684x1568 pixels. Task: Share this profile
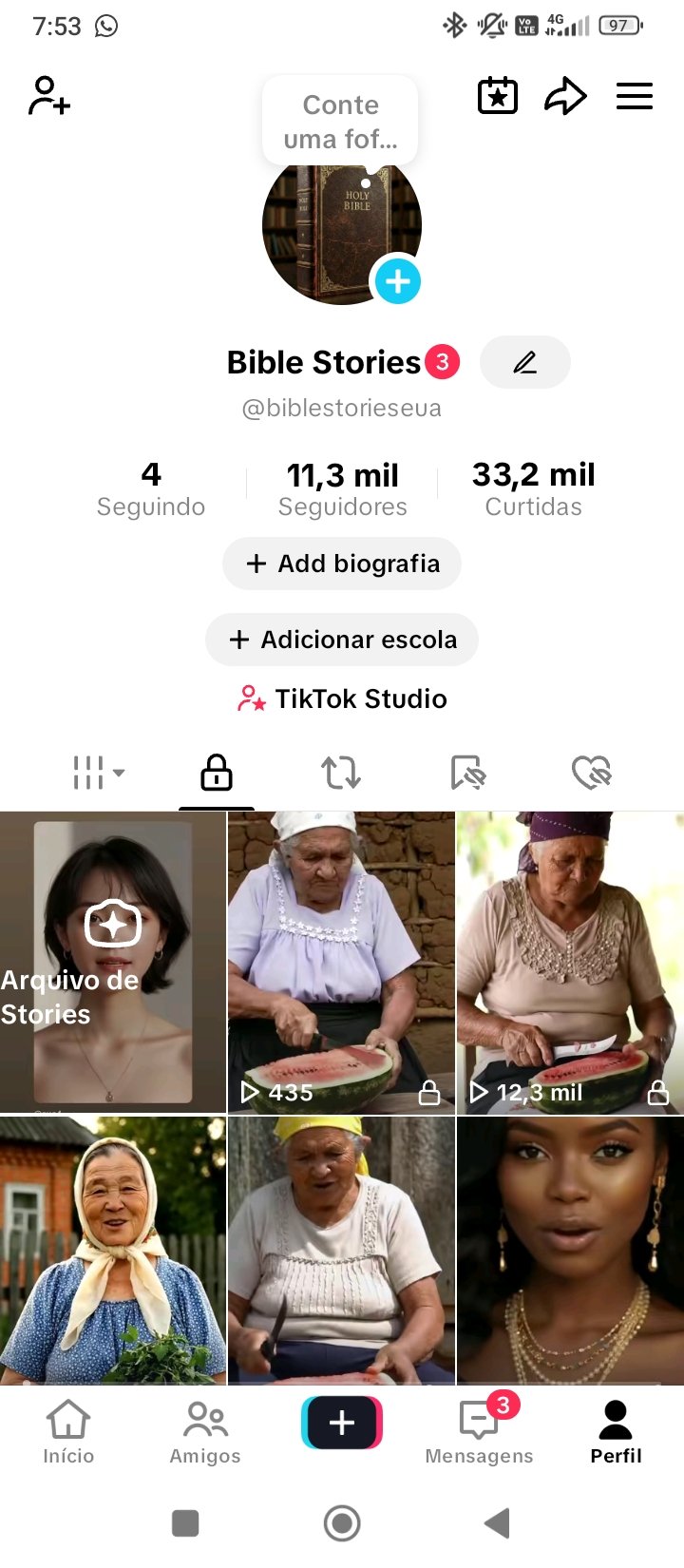565,96
